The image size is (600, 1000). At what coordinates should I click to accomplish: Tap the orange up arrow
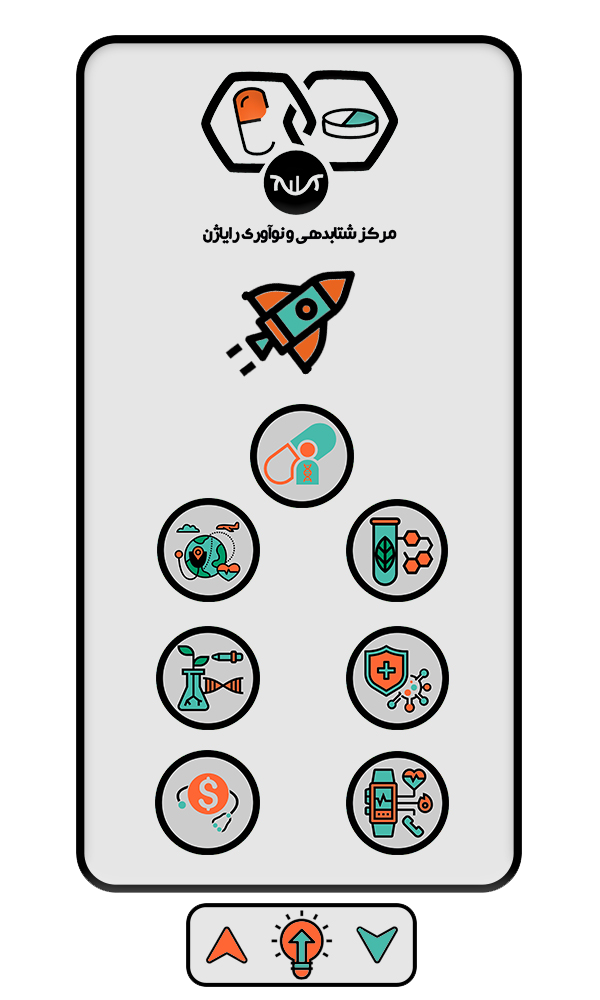click(x=227, y=945)
